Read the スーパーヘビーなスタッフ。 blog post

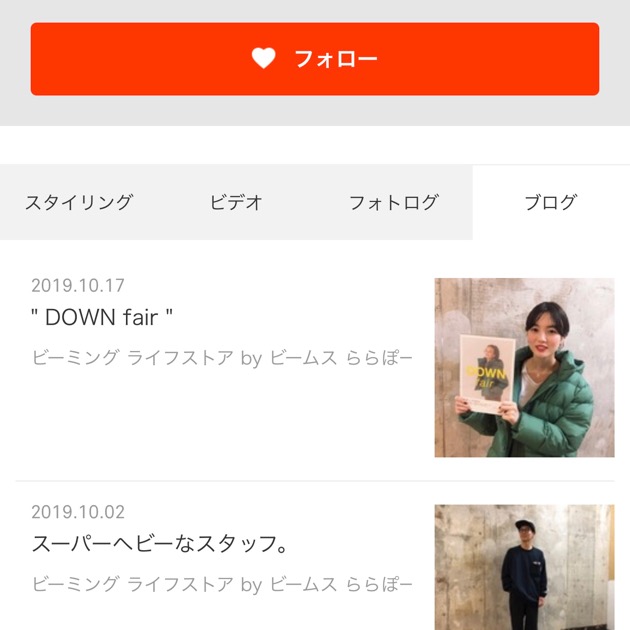pos(160,545)
